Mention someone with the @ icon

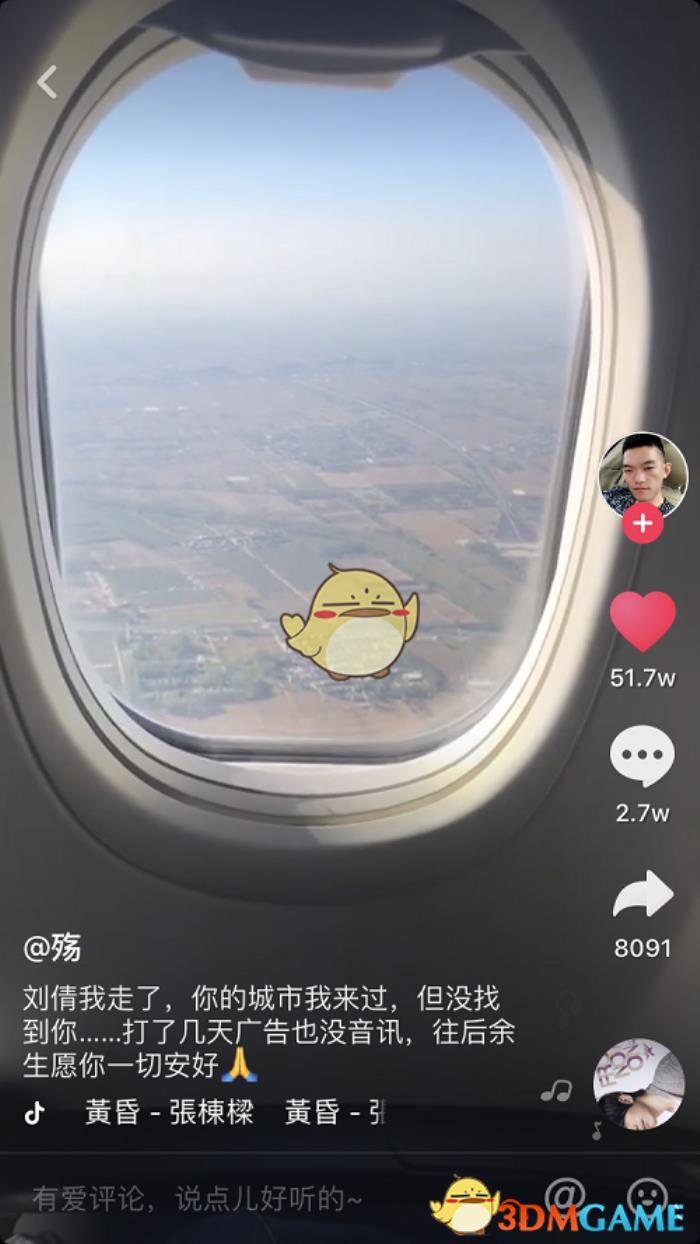point(564,1196)
